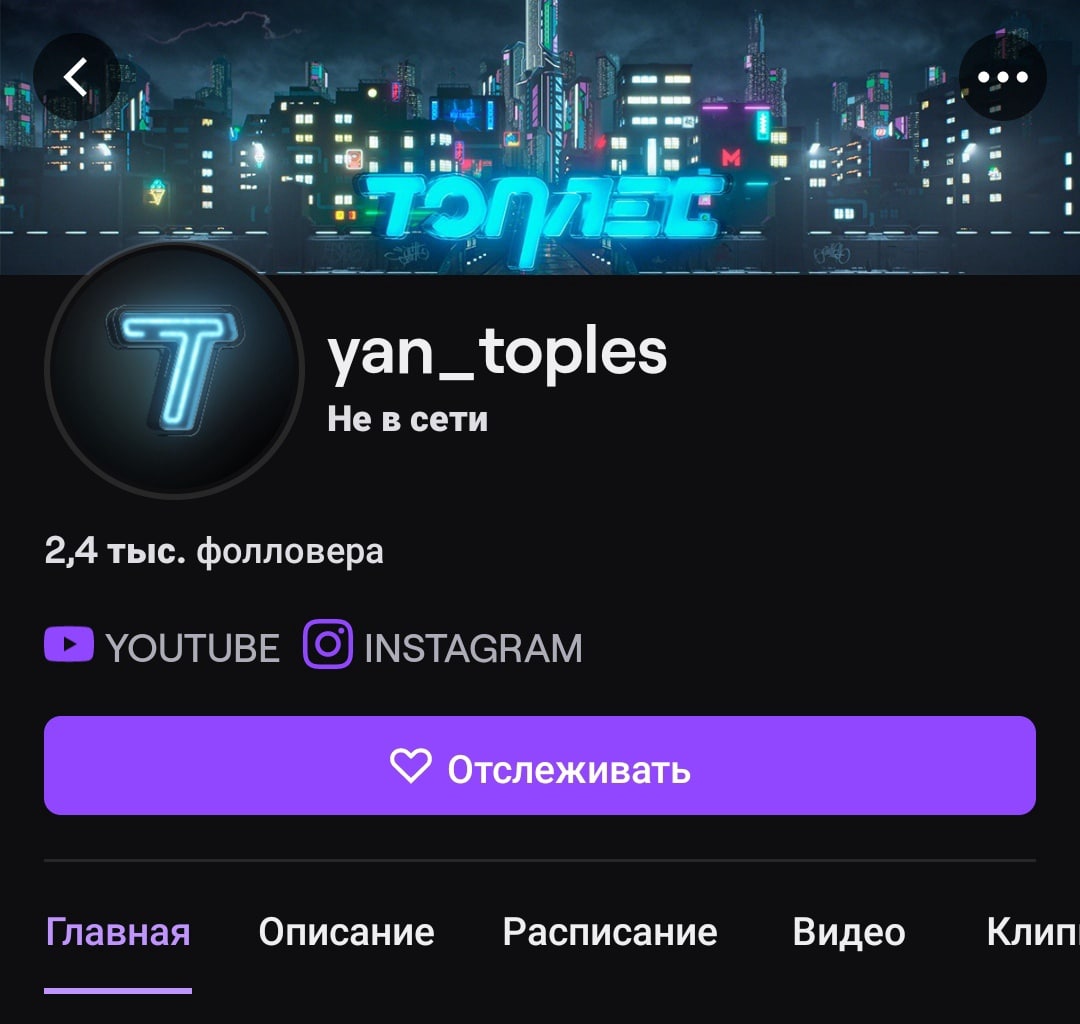Open the linked YouTube channel
Screen dimensions: 1080x1024
(163, 647)
